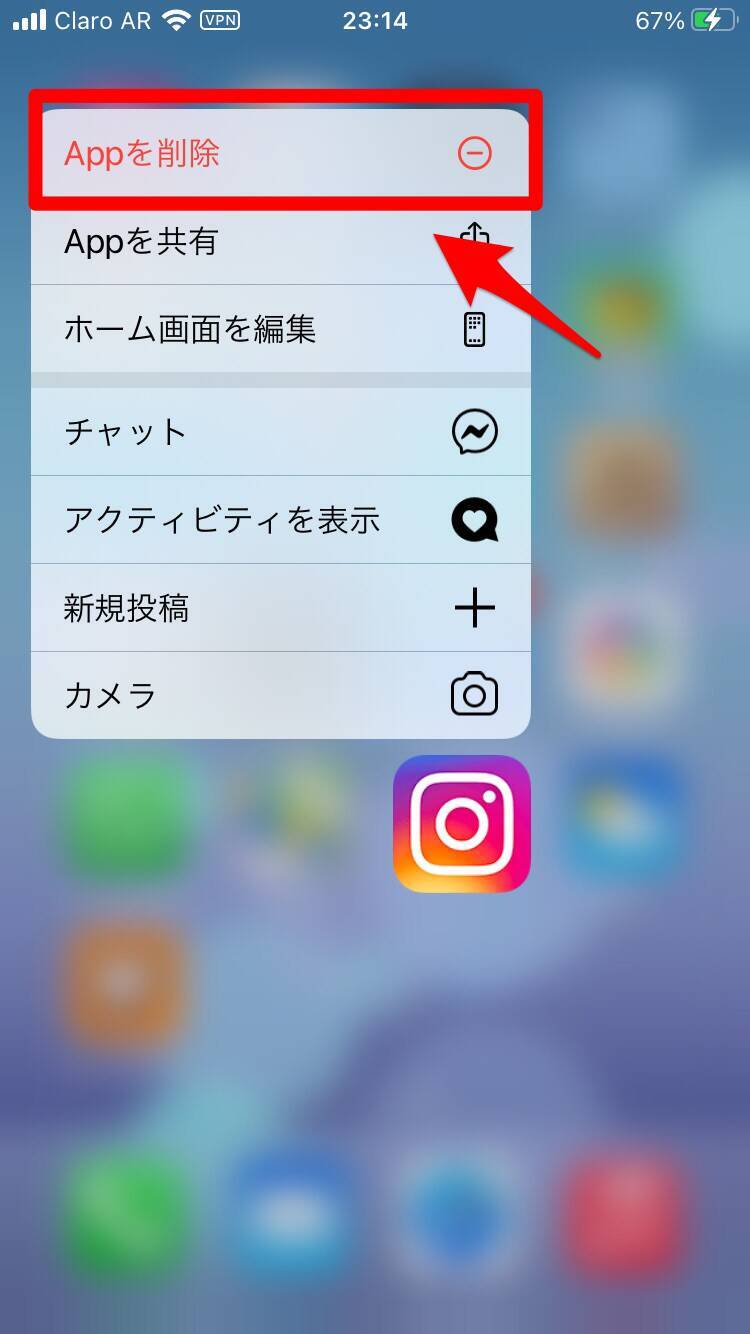Viewport: 750px width, 1334px height.
Task: Start a 新規投稿 new post
Action: pos(280,608)
